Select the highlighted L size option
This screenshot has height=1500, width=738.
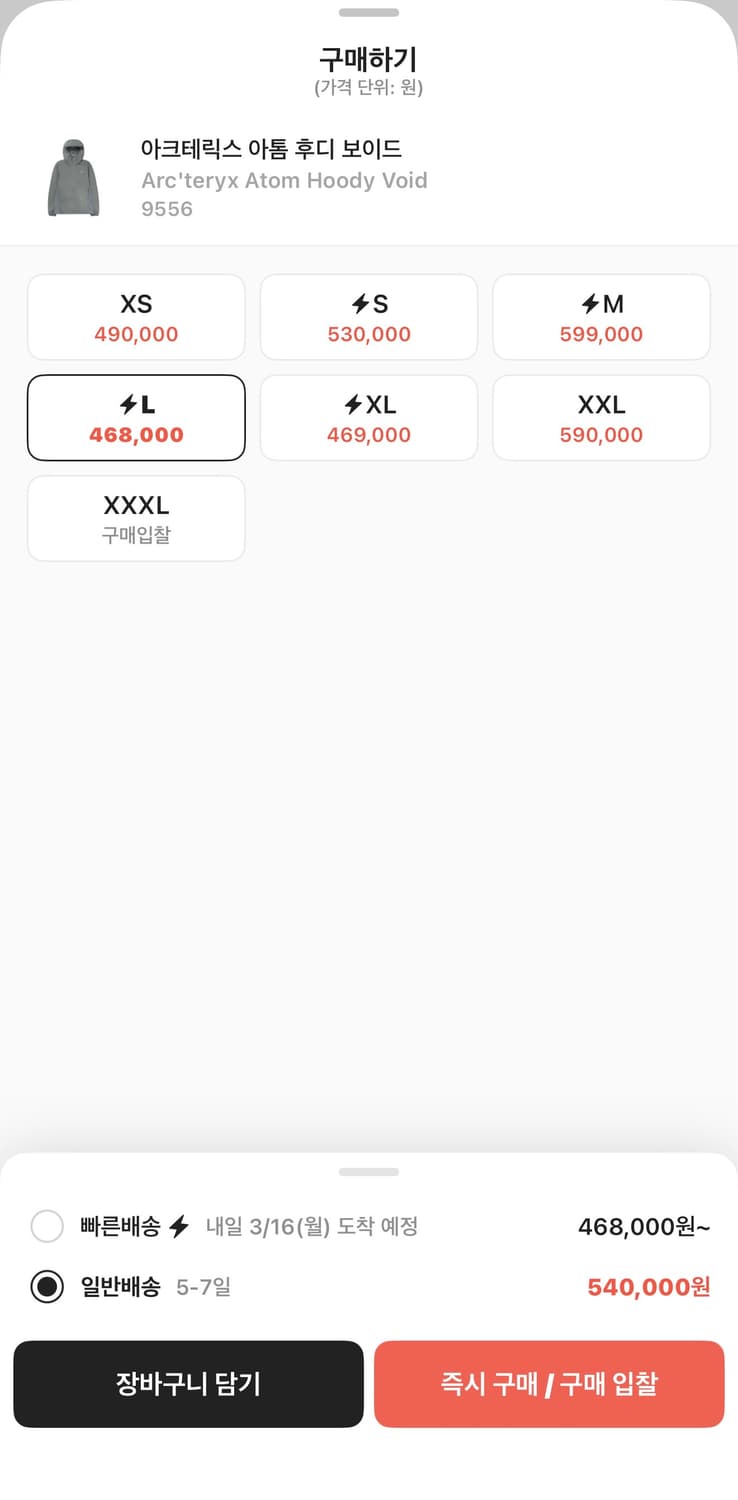tap(136, 417)
